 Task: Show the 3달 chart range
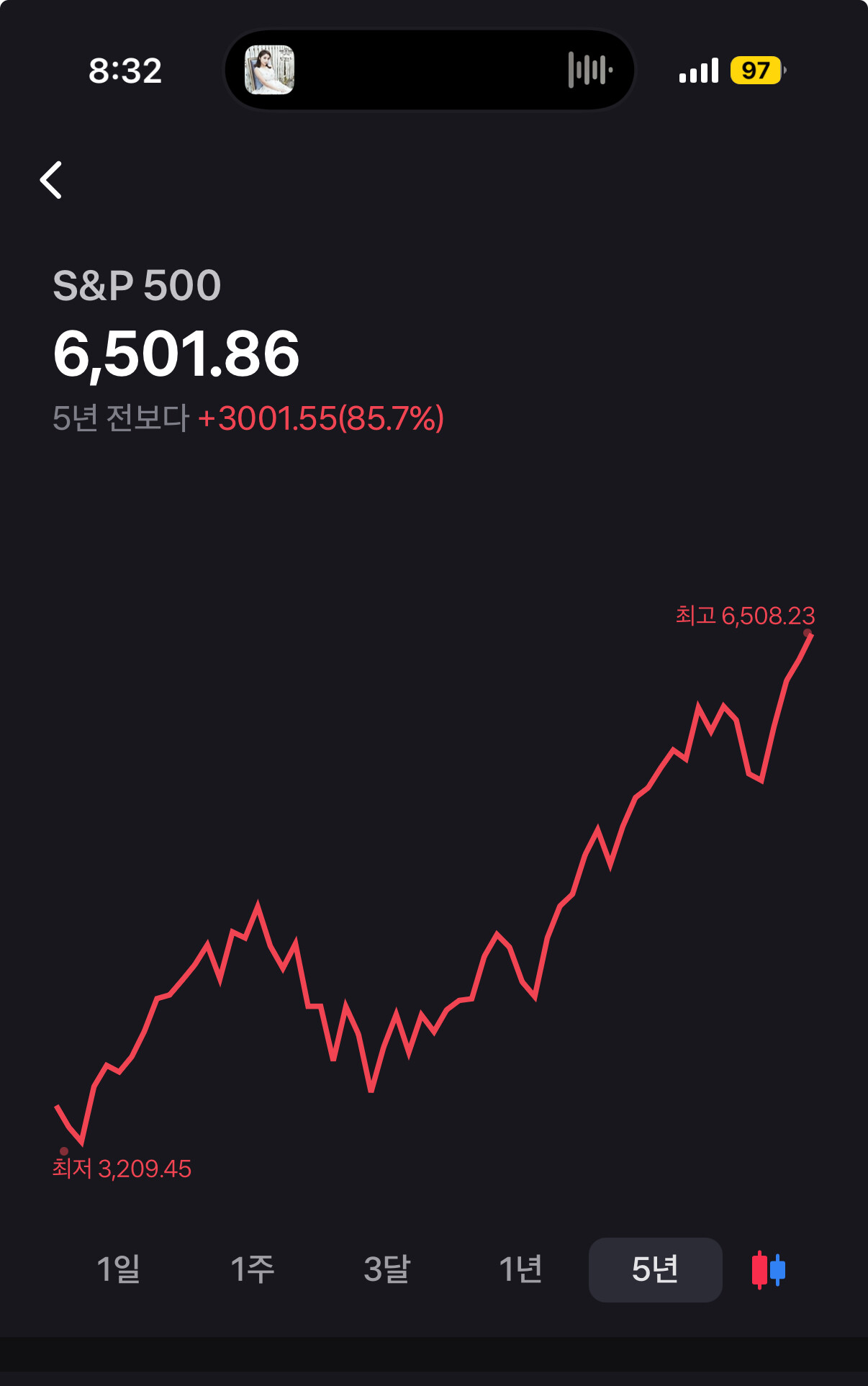coord(387,1269)
